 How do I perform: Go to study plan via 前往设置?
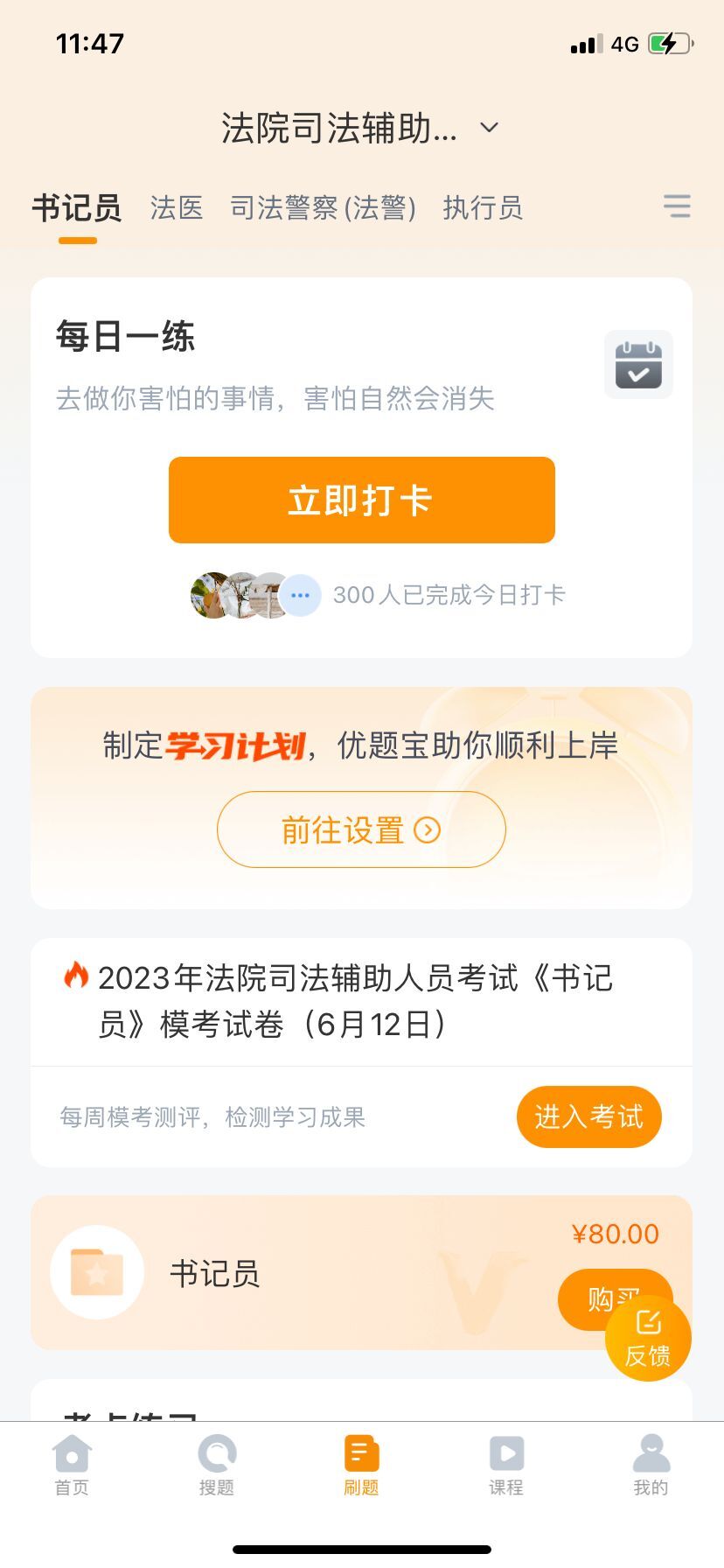click(x=361, y=829)
